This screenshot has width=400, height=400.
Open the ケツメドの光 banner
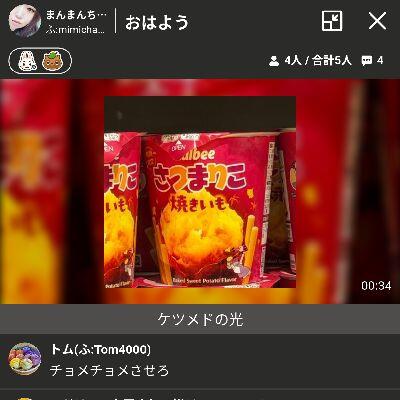tap(200, 319)
